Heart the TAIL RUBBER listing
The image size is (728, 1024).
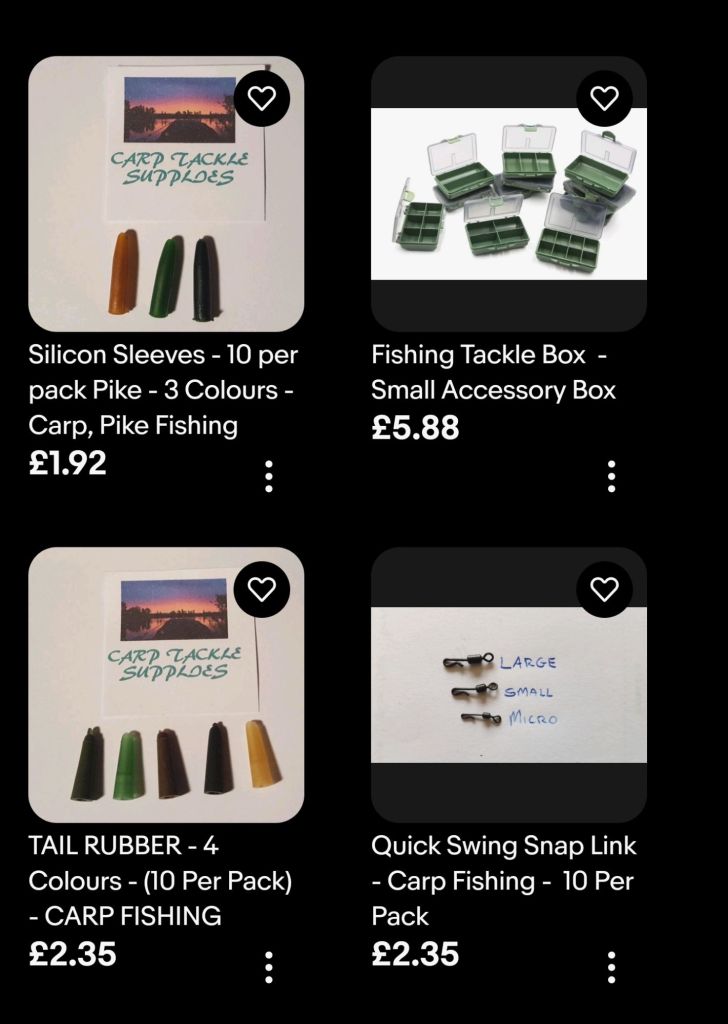pyautogui.click(x=262, y=589)
